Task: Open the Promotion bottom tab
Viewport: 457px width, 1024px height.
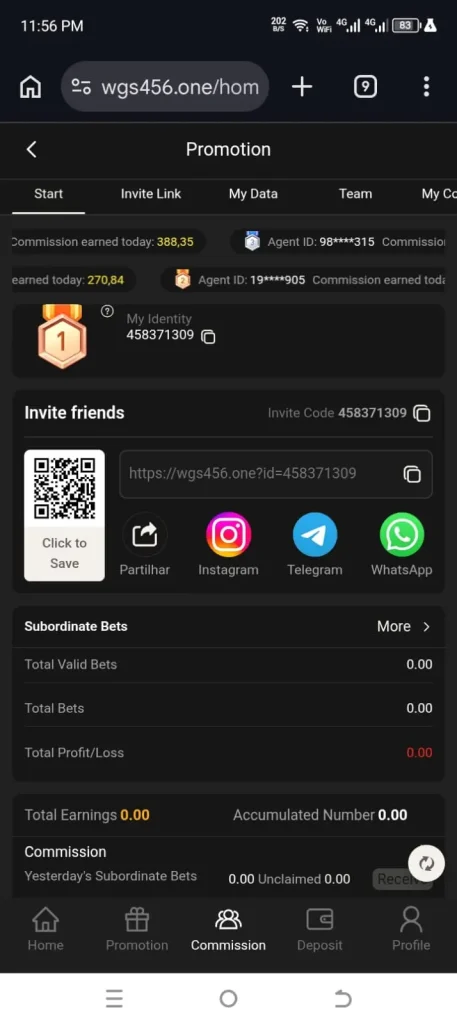Action: click(137, 930)
